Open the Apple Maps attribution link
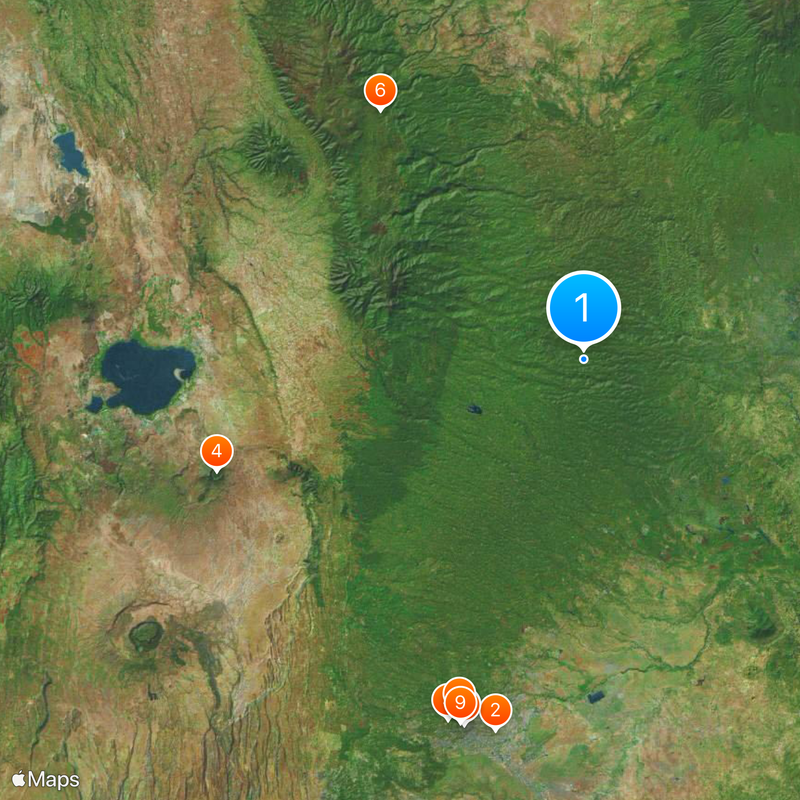 [x=46, y=779]
